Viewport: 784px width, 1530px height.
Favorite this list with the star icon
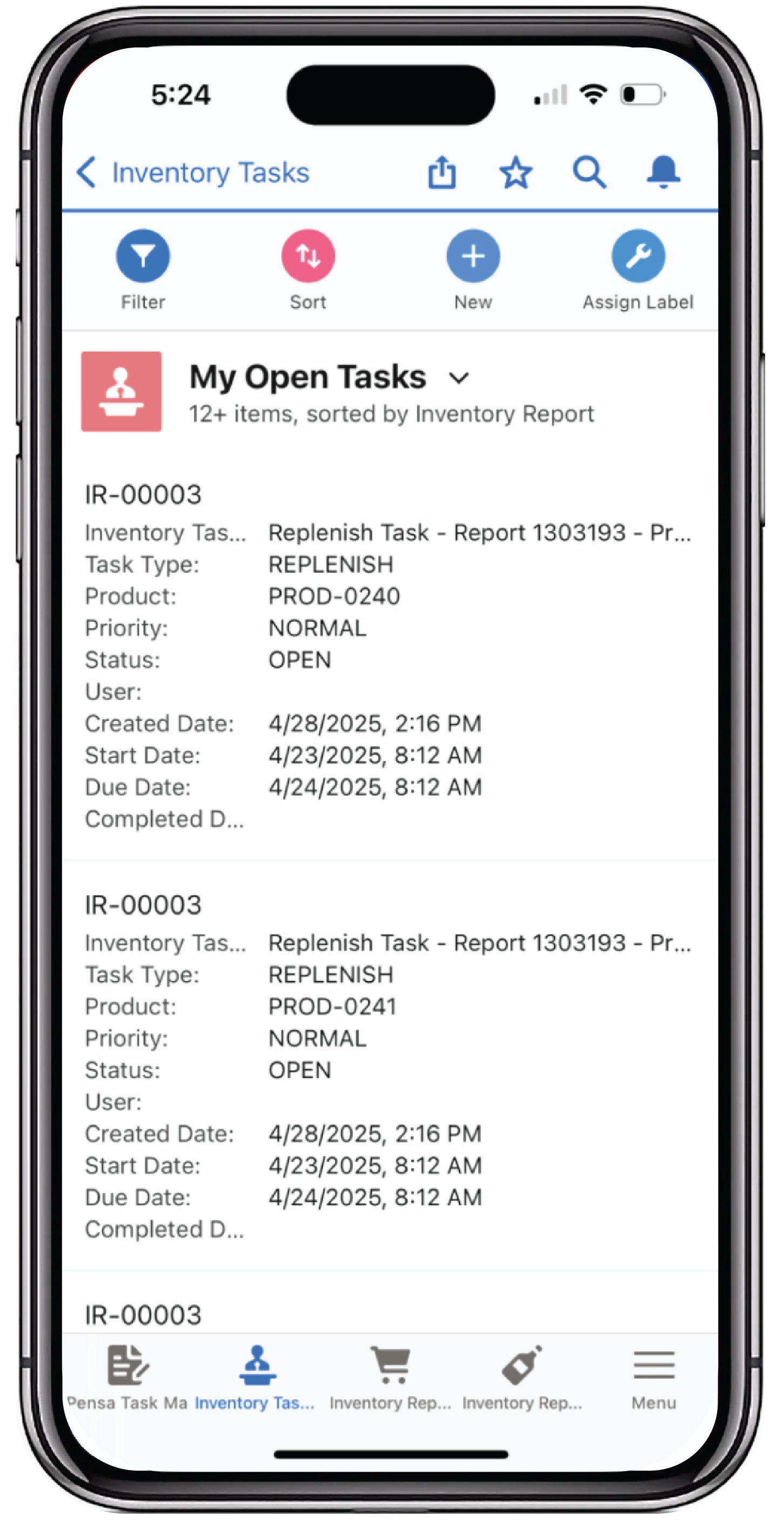tap(516, 173)
